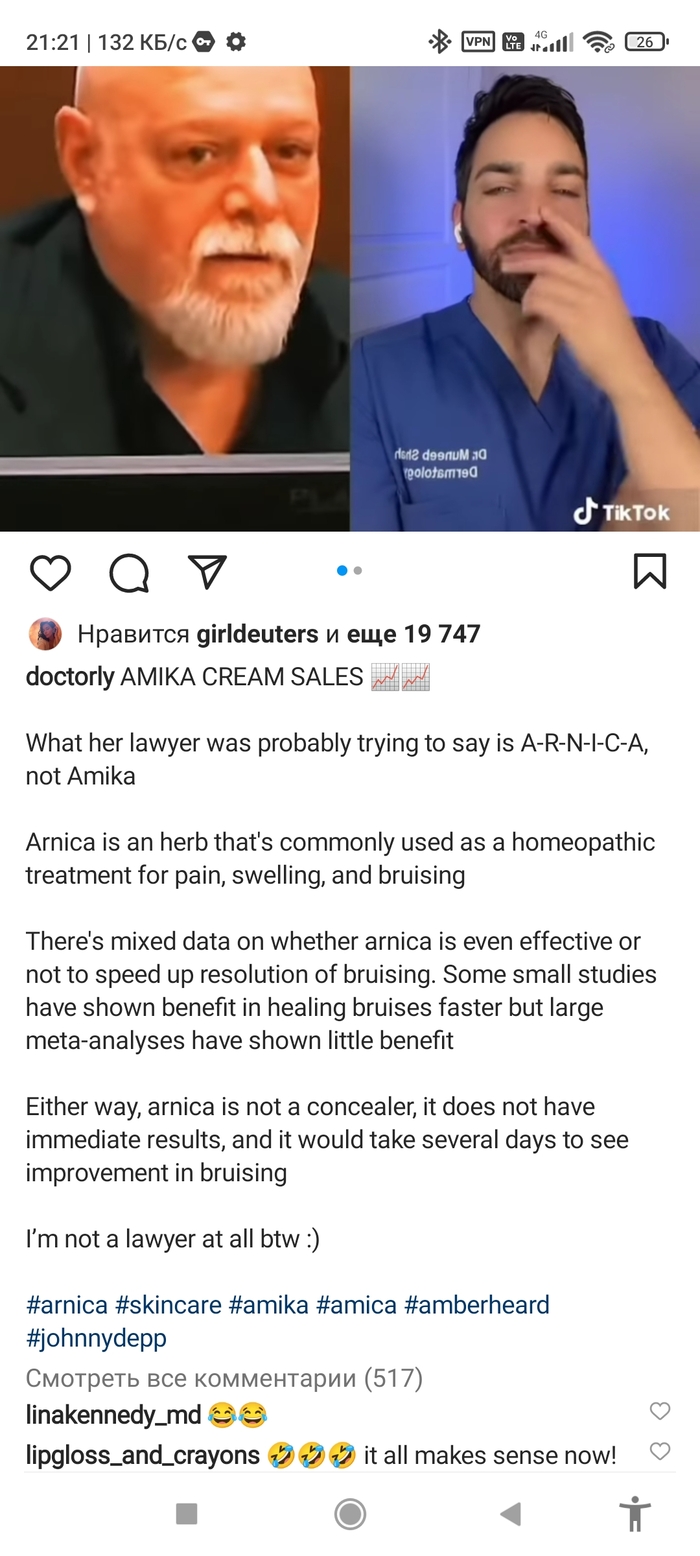Like the doctorly post
Image resolution: width=700 pixels, height=1556 pixels.
(x=50, y=572)
